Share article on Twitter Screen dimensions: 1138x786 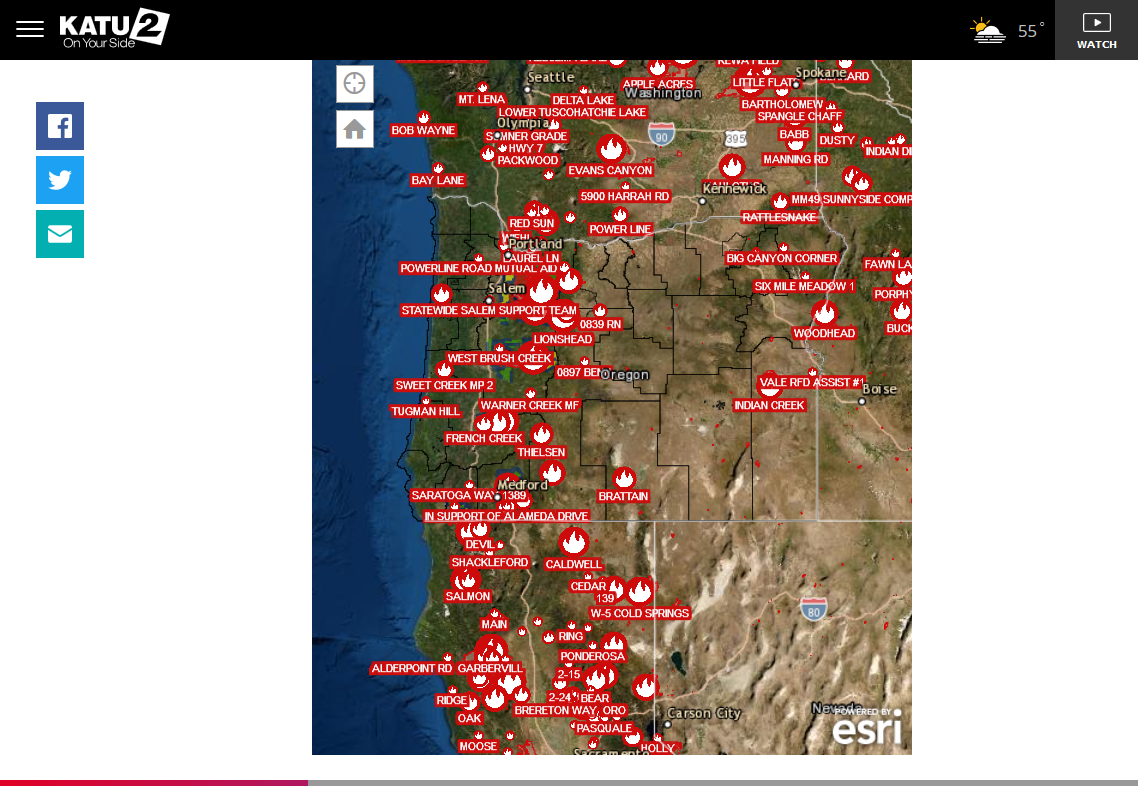60,180
